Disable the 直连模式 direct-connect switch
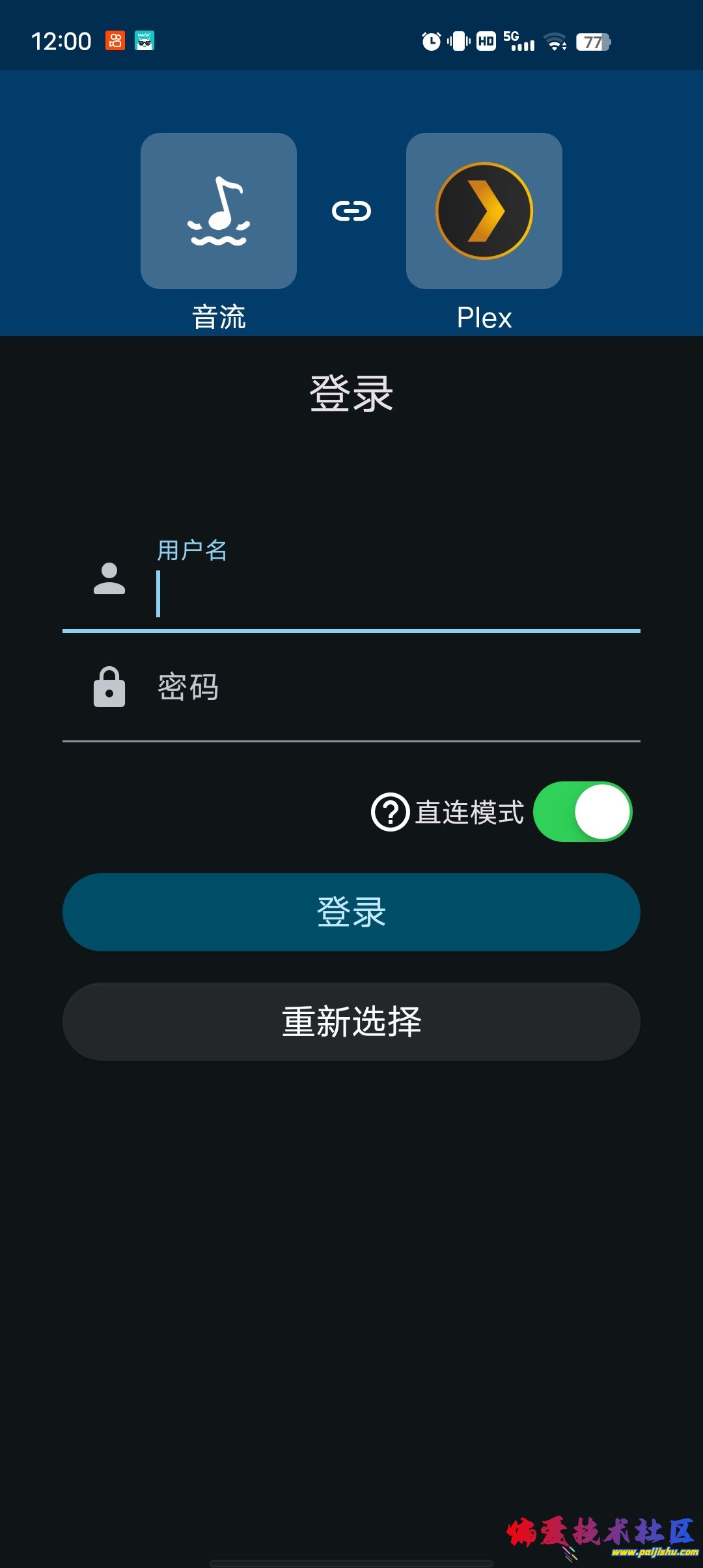703x1568 pixels. pos(583,812)
